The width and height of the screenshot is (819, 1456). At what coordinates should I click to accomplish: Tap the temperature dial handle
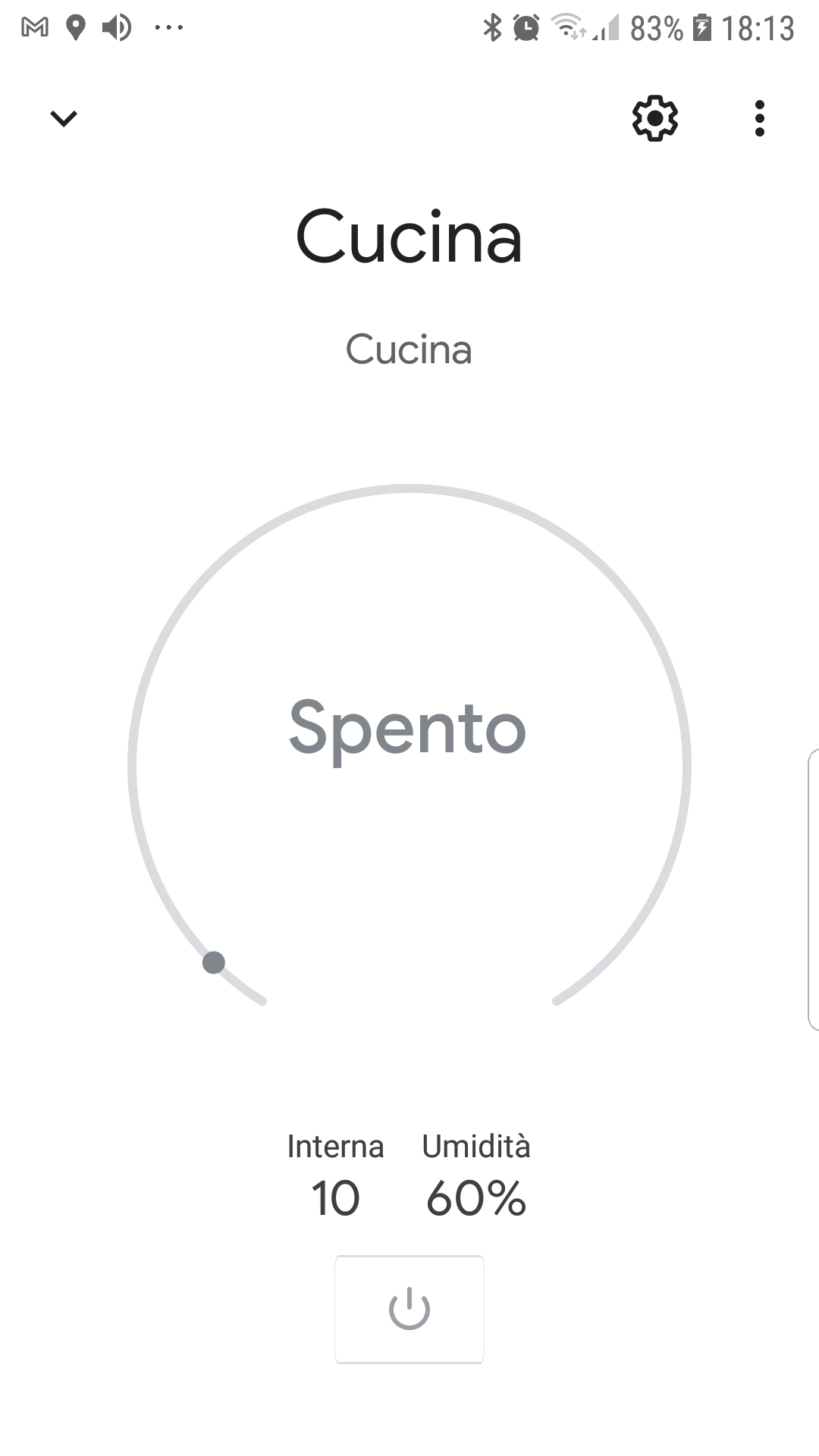[214, 962]
